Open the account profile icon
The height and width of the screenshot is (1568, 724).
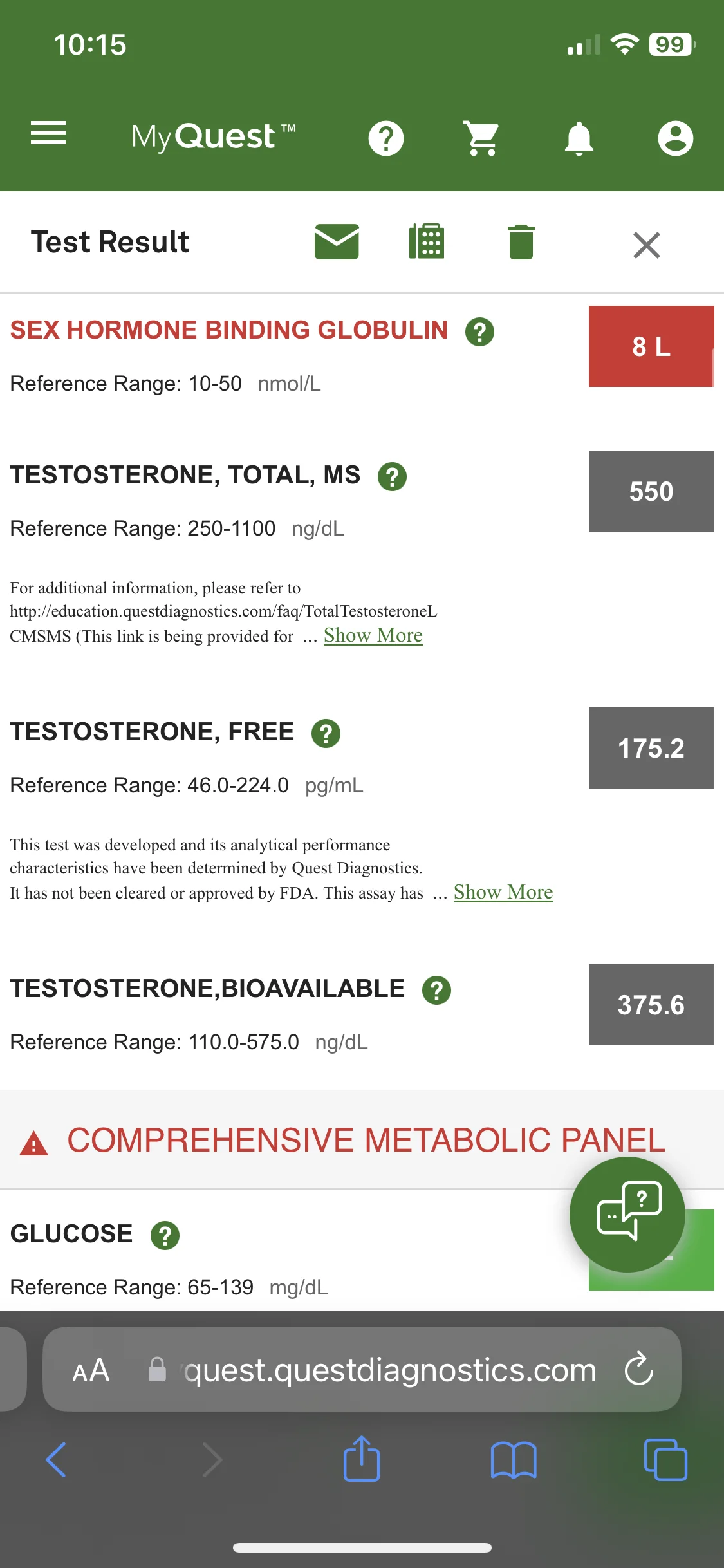(x=676, y=138)
